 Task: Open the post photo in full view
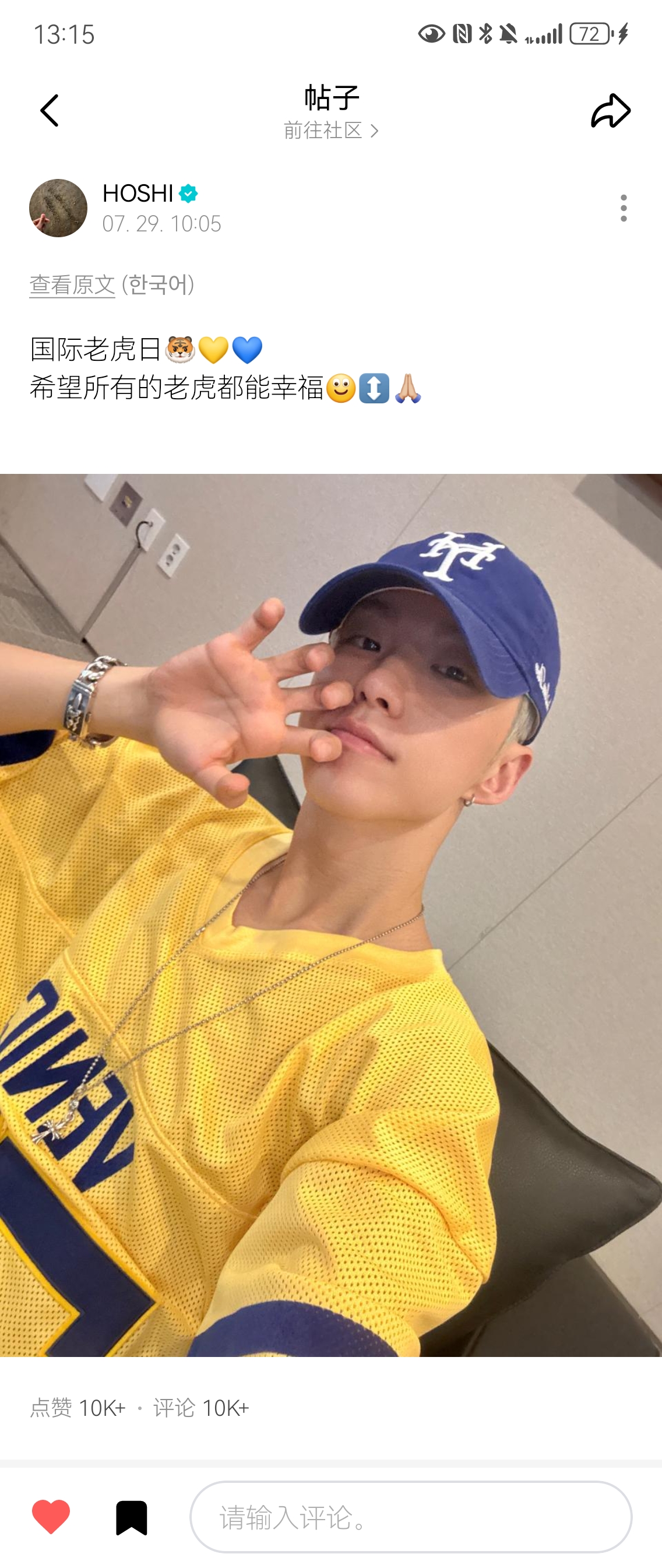(x=331, y=914)
